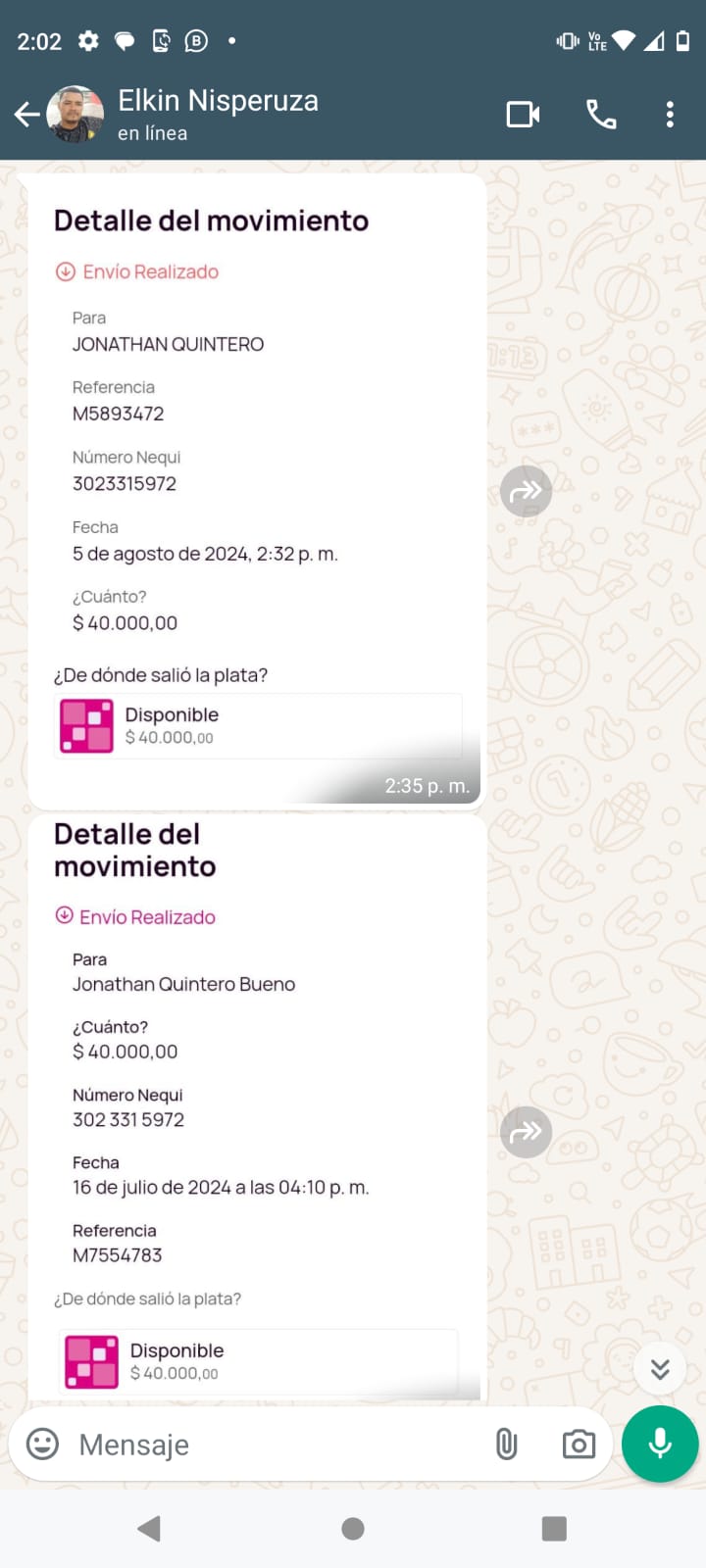This screenshot has height=1568, width=706.
Task: Open the chat overflow menu
Action: 670,115
